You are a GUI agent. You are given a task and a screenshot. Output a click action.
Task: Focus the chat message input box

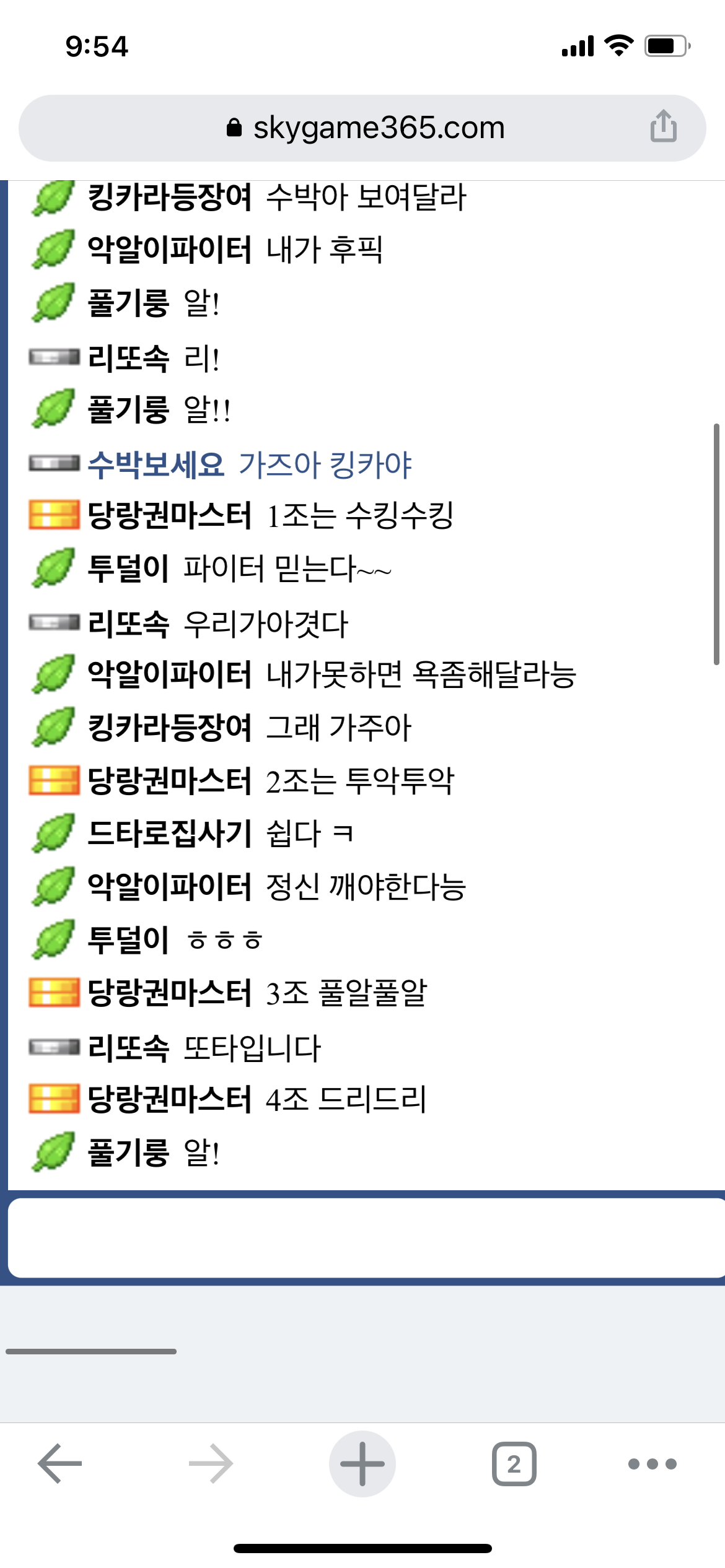click(x=366, y=1237)
